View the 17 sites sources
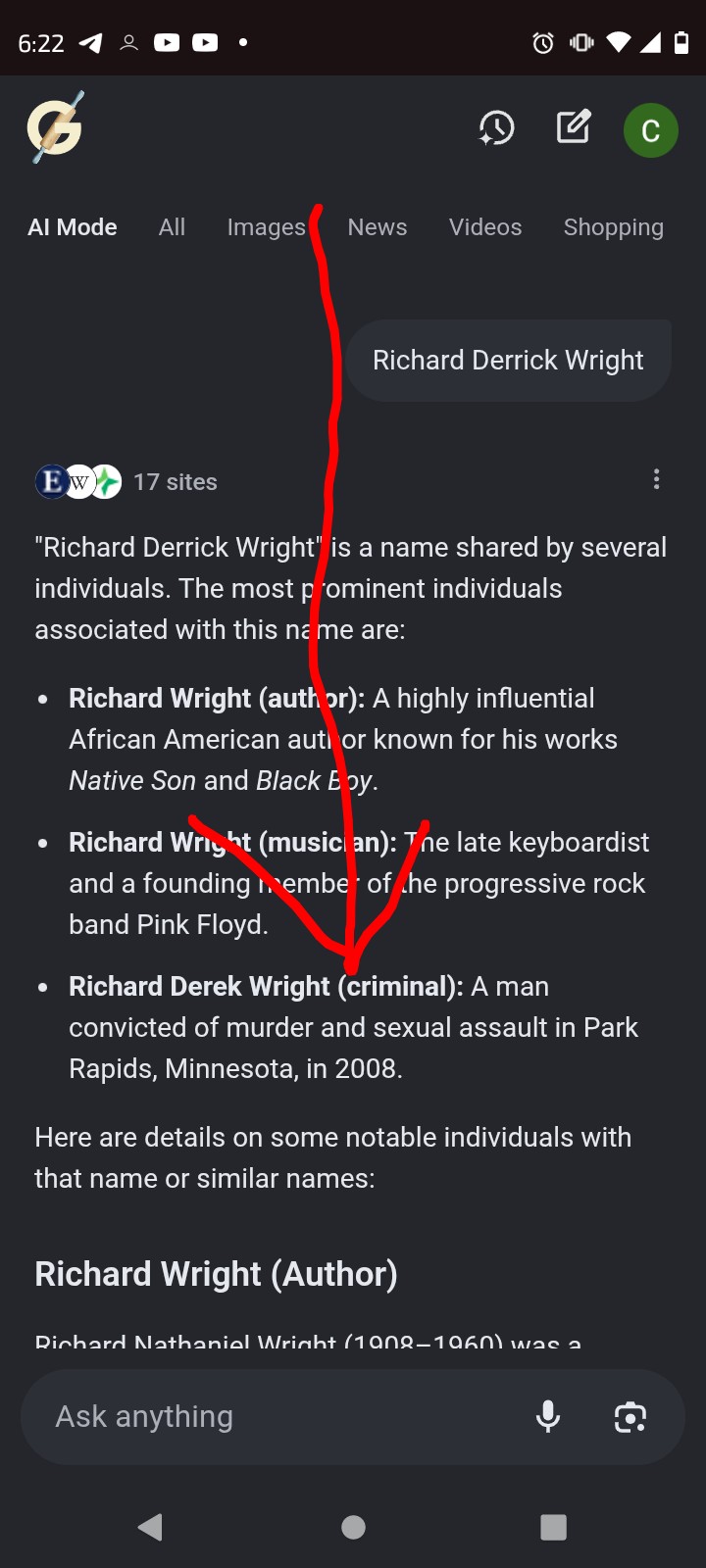The image size is (706, 1568). (127, 481)
